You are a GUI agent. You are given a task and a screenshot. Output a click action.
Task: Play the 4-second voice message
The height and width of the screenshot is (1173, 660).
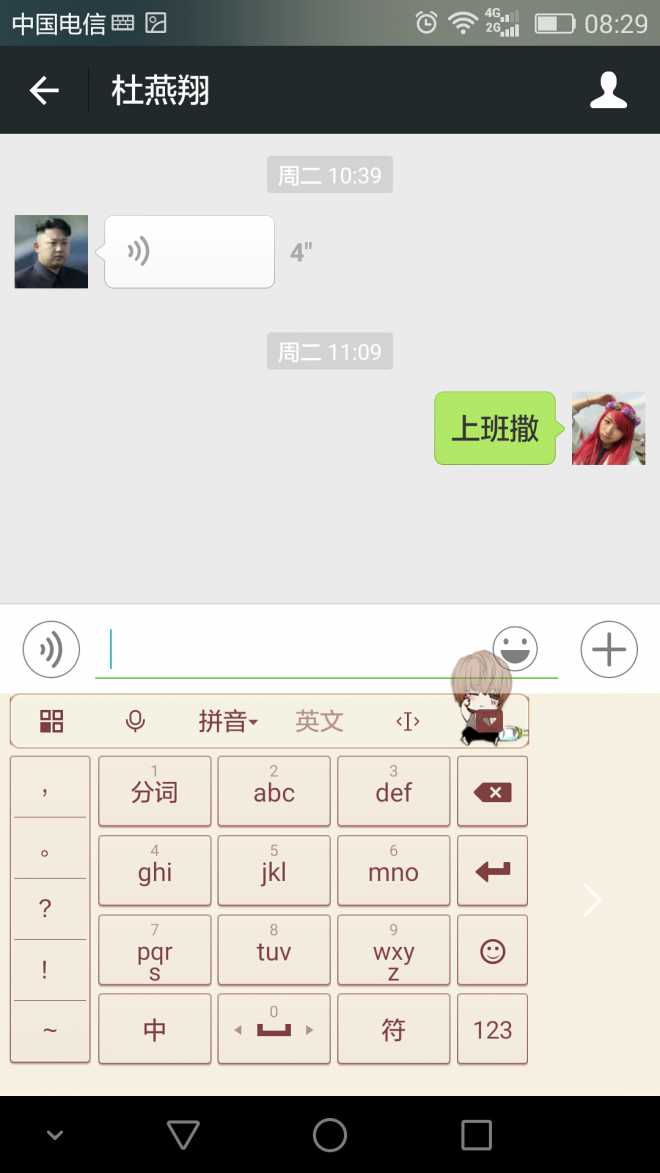point(189,252)
